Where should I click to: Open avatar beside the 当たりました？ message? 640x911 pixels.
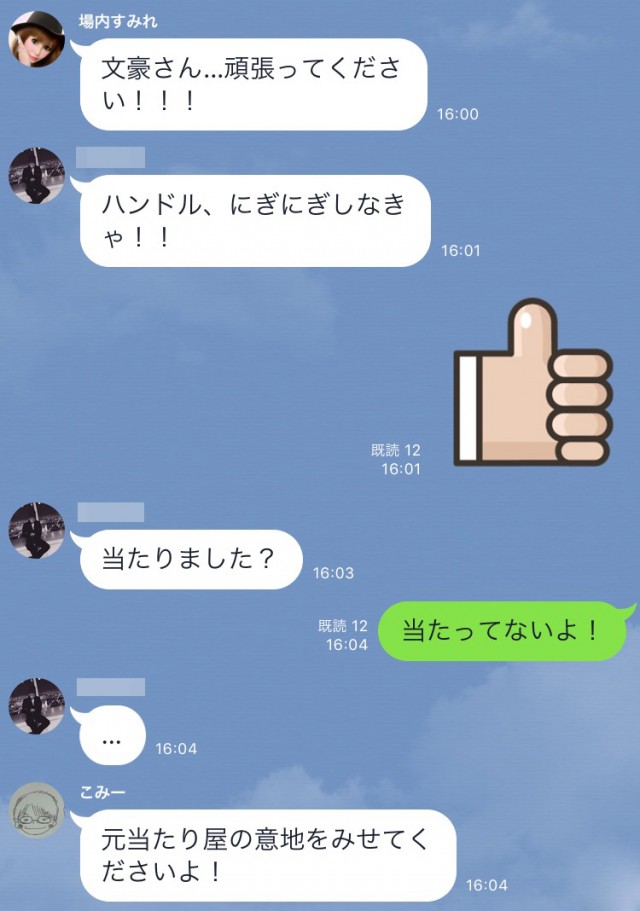coord(36,531)
